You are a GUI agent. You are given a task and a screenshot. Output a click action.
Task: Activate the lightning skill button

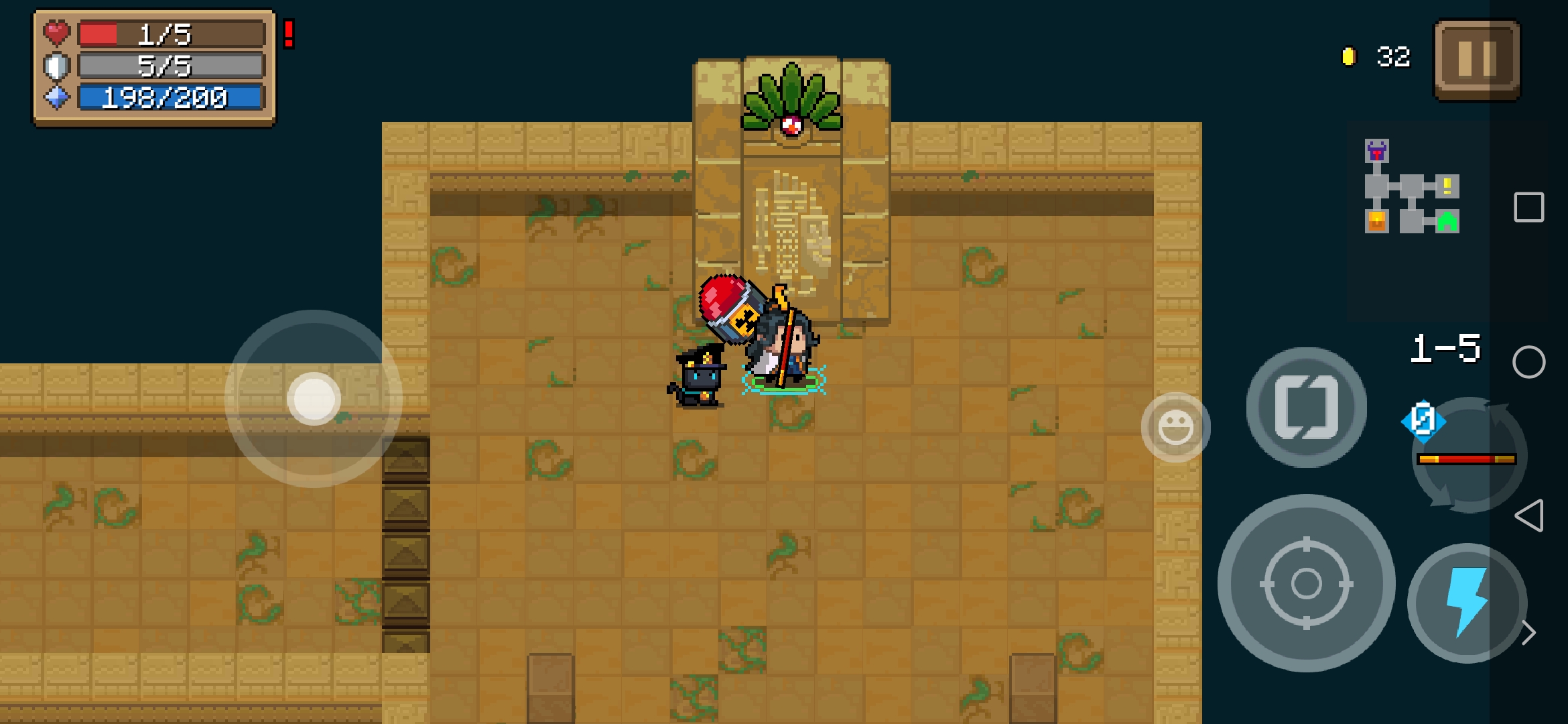1466,603
